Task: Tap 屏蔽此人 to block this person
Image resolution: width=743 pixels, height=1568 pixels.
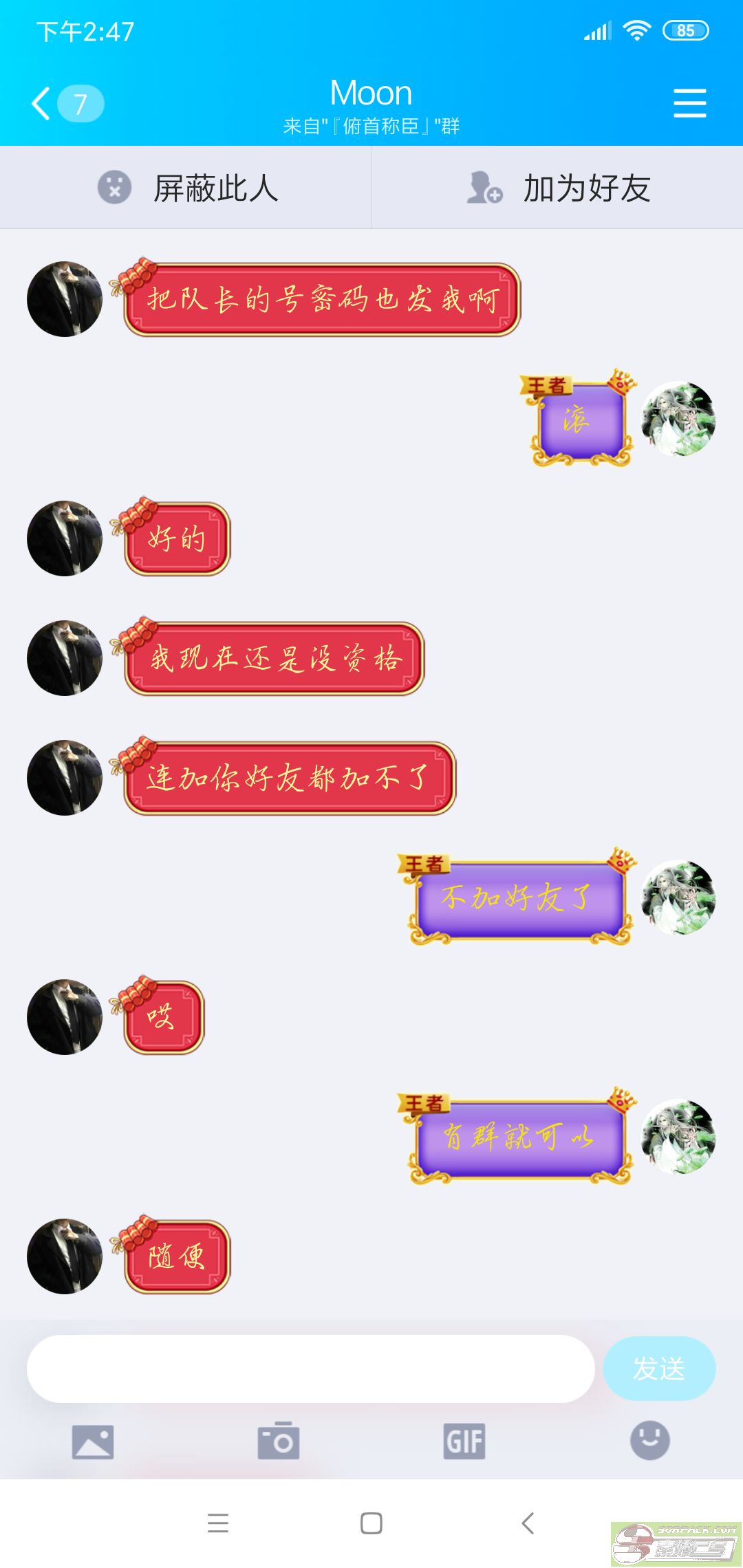Action: pos(186,188)
